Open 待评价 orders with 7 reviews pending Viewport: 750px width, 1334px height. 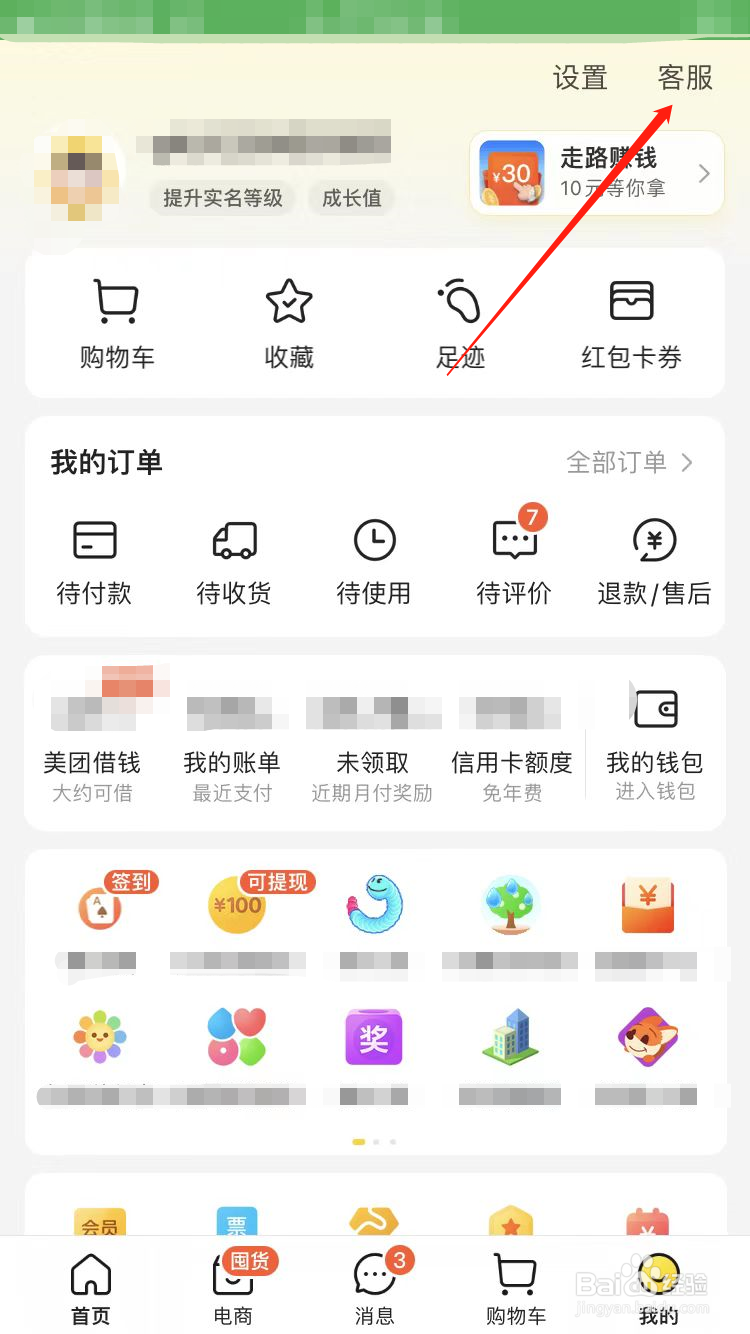click(x=513, y=560)
